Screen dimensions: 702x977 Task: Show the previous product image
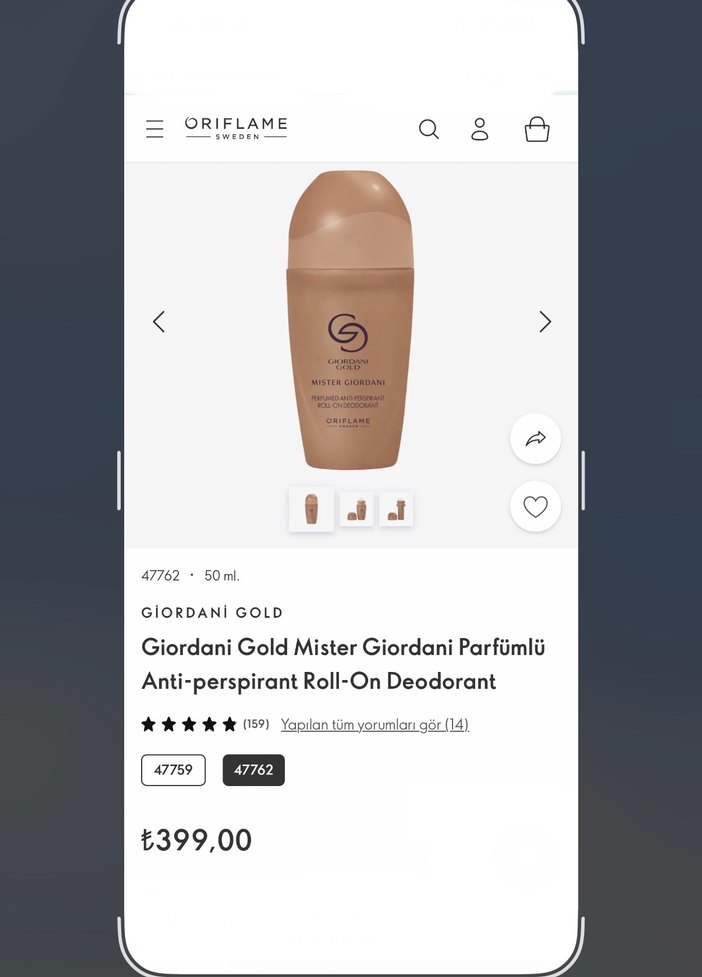click(158, 321)
